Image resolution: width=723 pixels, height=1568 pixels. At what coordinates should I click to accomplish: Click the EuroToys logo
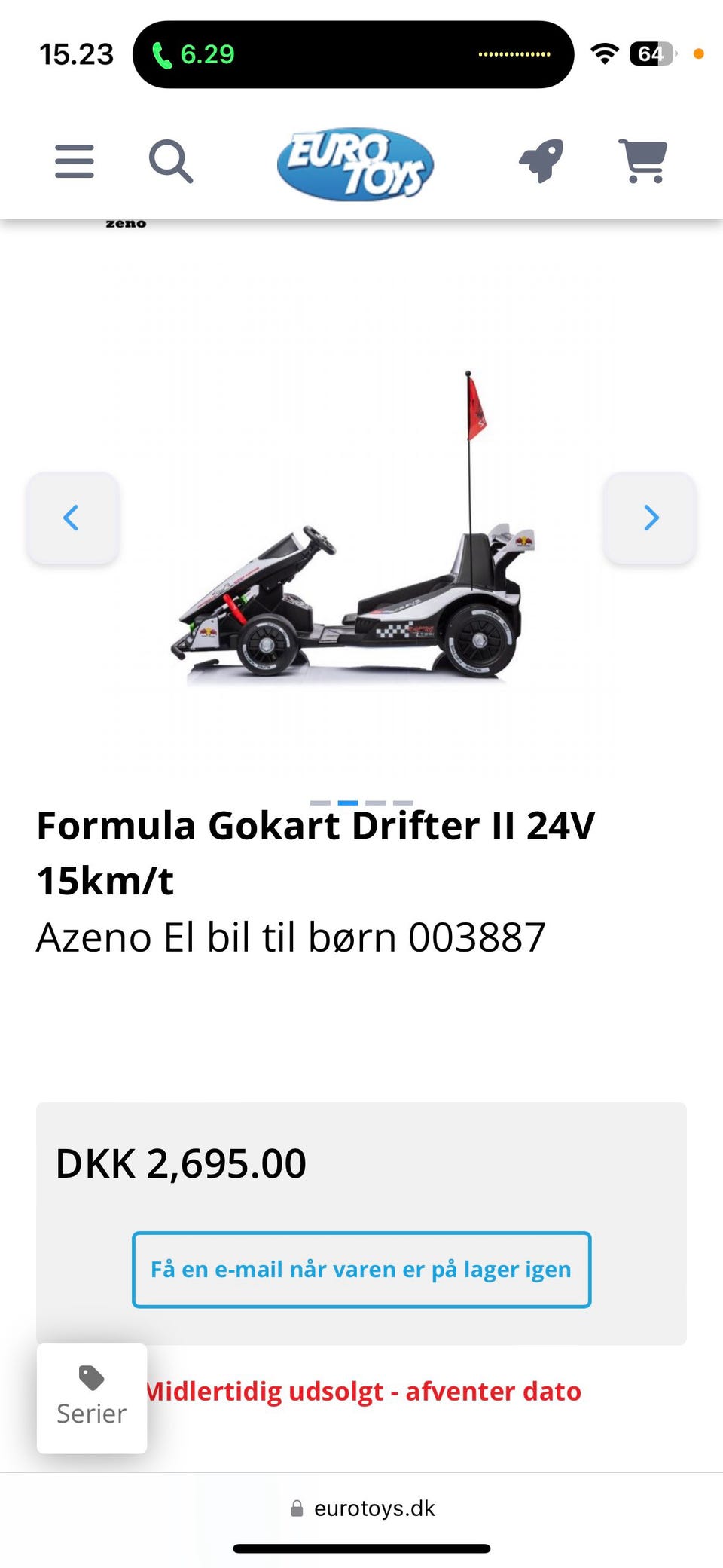pos(354,163)
